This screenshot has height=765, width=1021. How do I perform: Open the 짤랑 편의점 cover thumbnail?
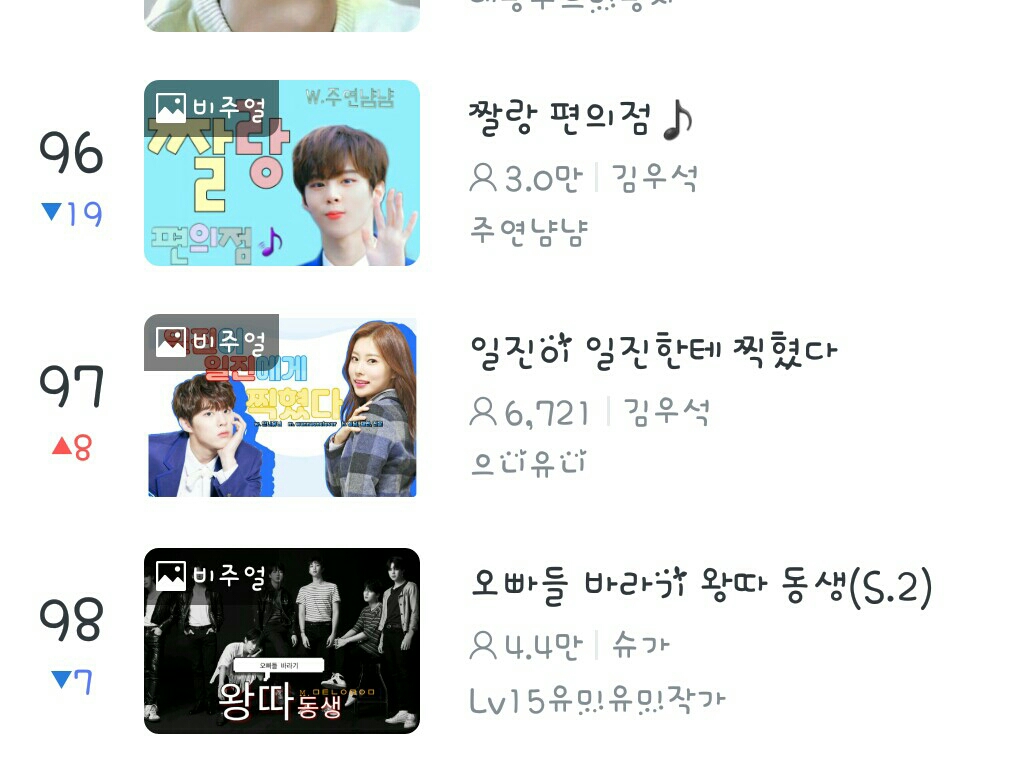[282, 173]
